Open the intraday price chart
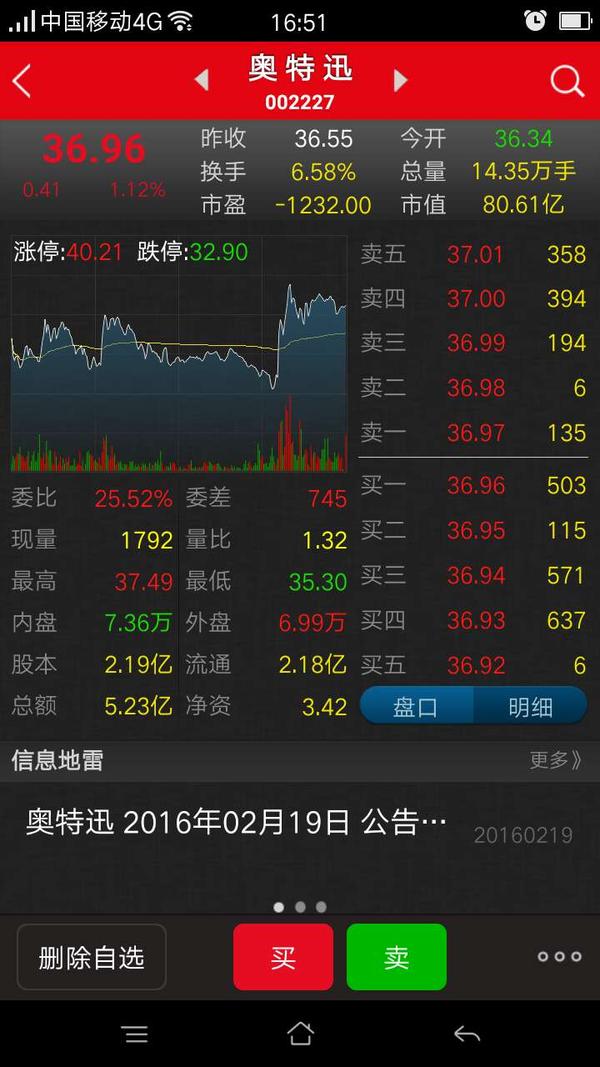 179,354
